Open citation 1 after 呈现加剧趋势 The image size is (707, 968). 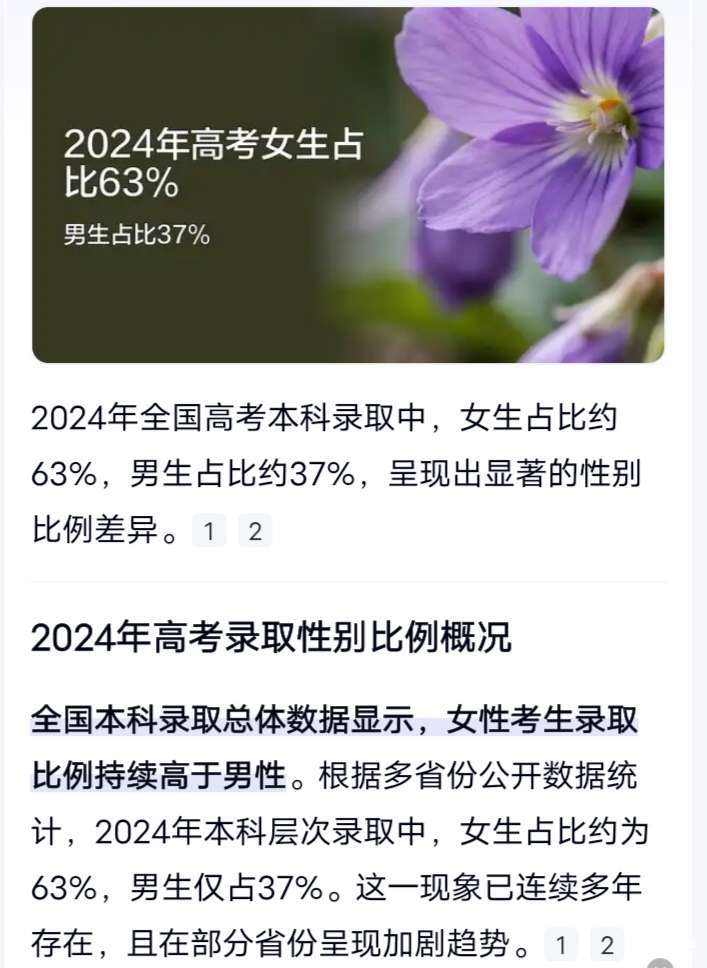click(561, 944)
